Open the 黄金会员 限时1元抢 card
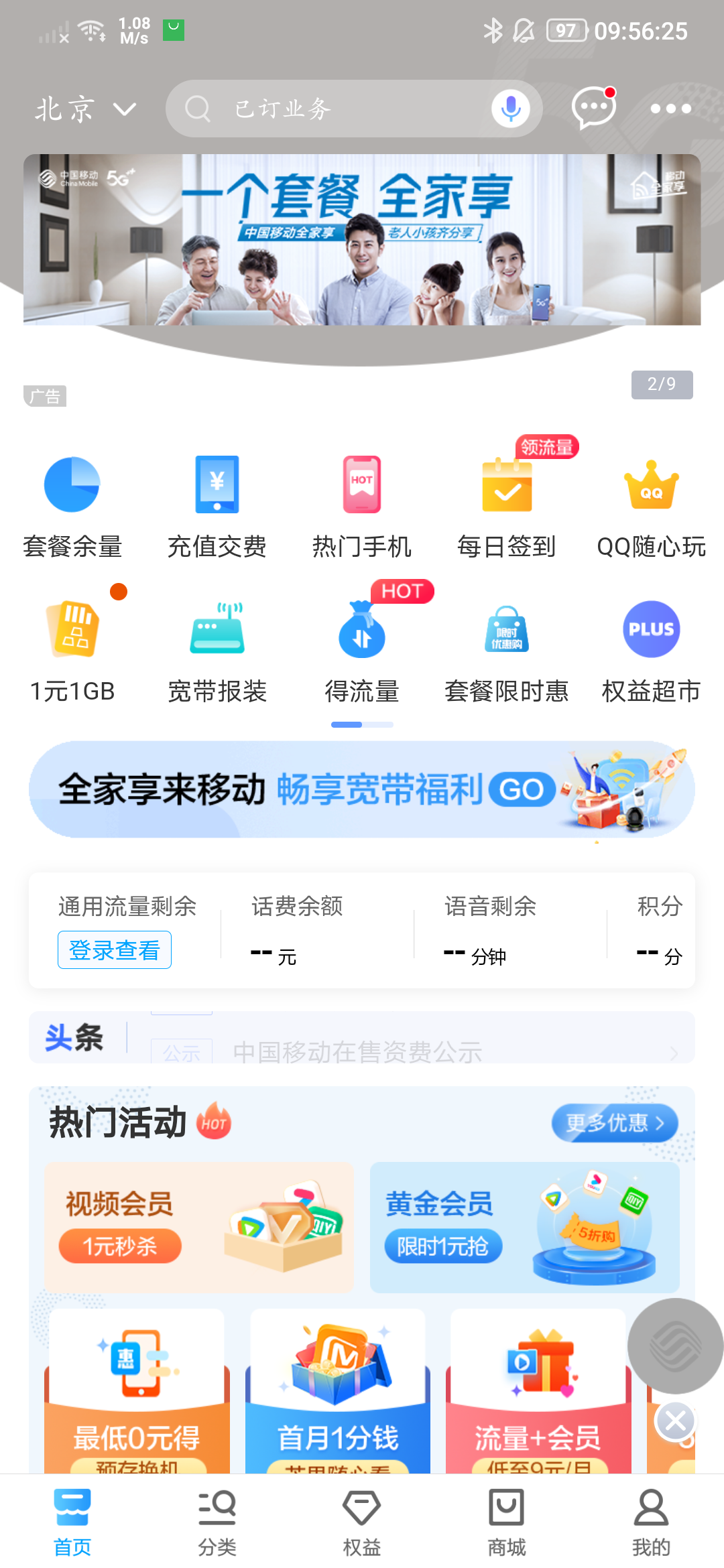Screen dimensions: 724x1568 [525, 1228]
